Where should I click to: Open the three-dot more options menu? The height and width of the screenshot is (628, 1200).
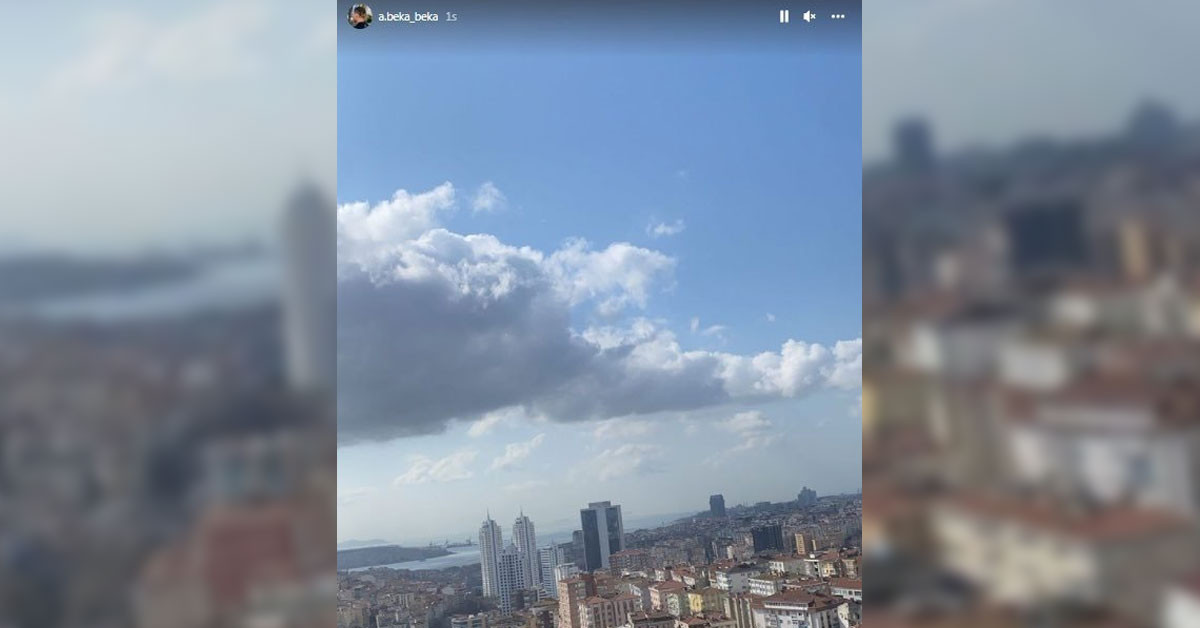tap(838, 16)
